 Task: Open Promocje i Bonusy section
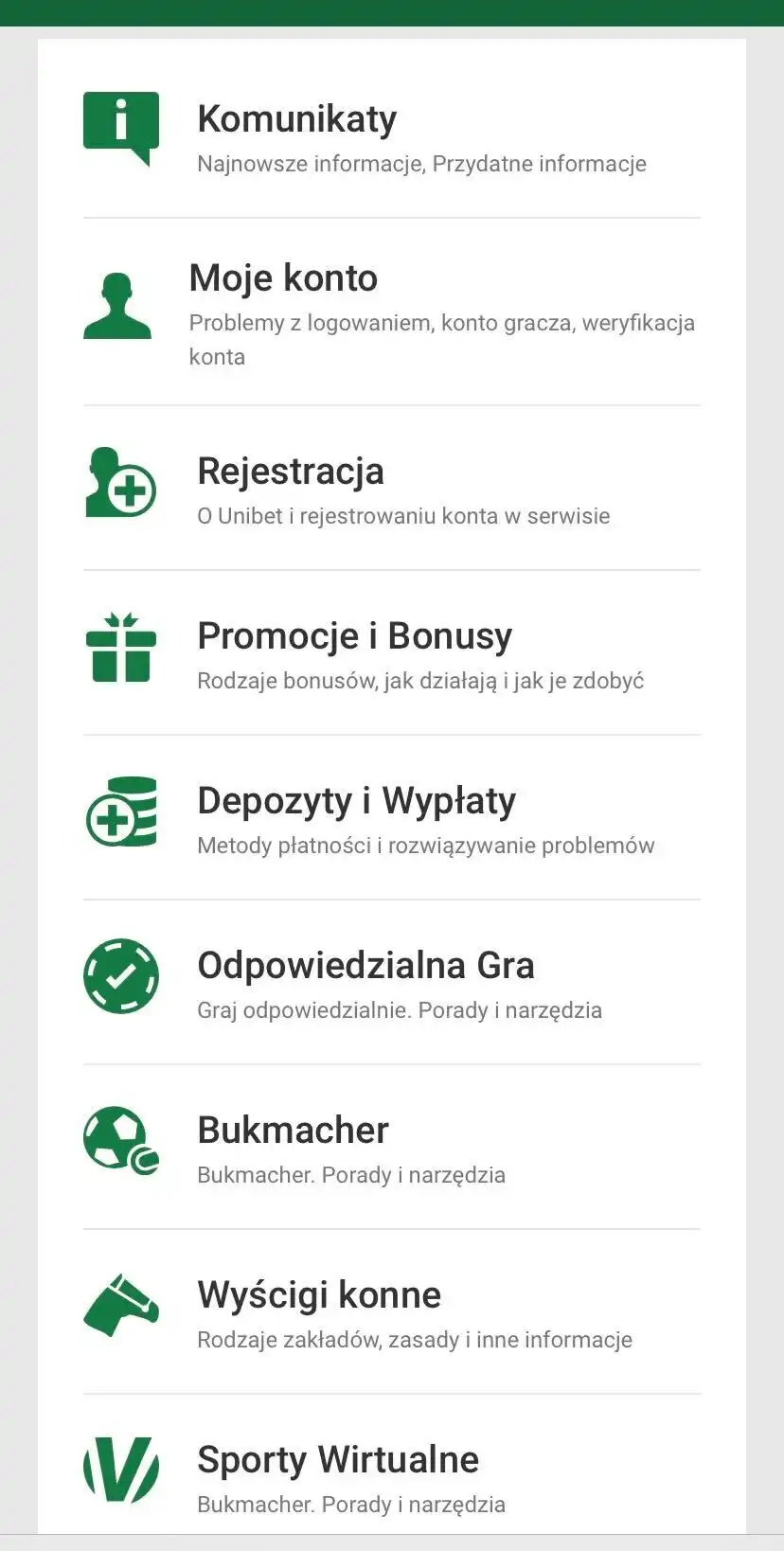pyautogui.click(x=354, y=636)
